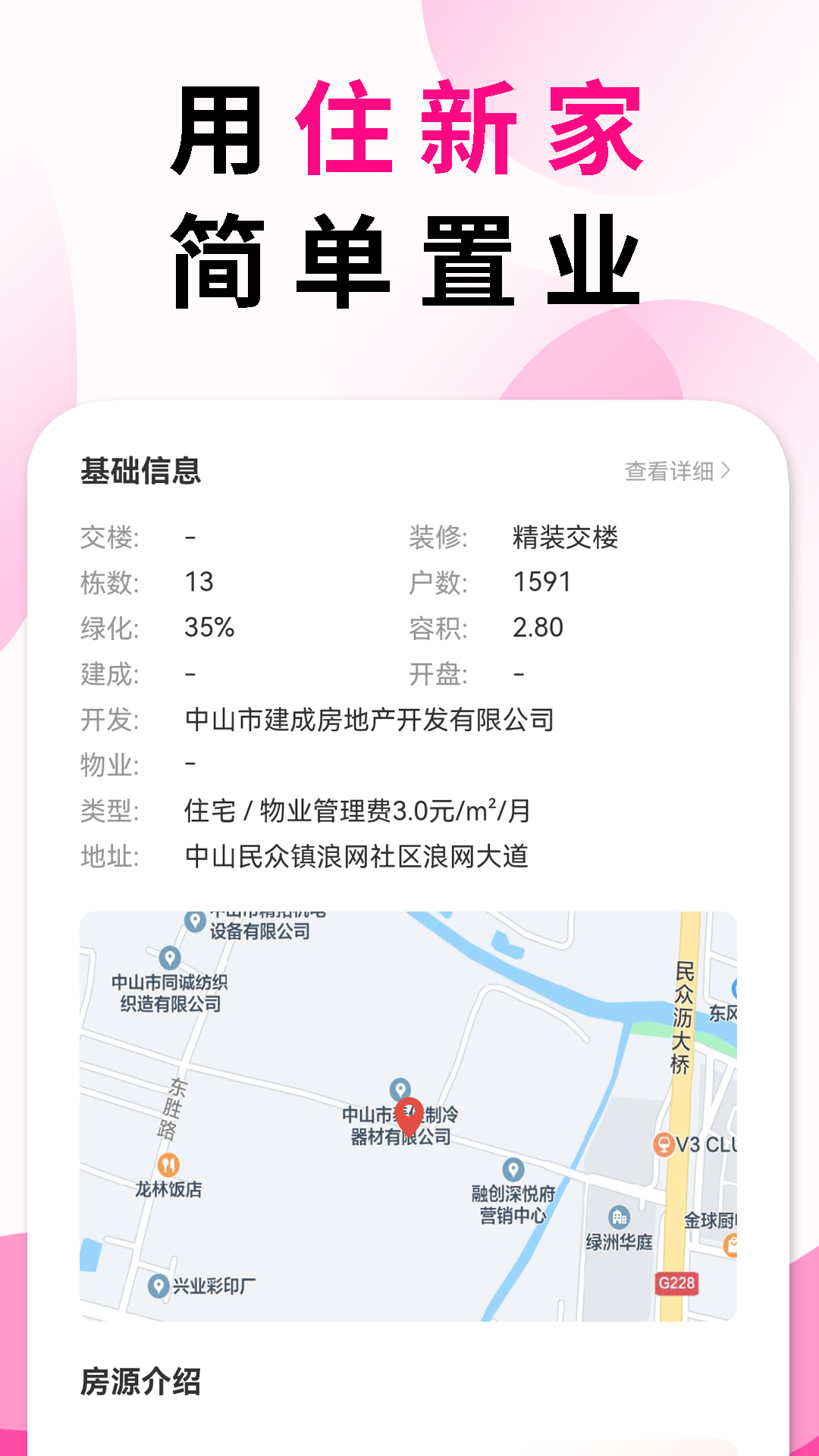The width and height of the screenshot is (819, 1456).
Task: Click the developer name 中山市建成房地产开发有限公司
Action: 369,721
